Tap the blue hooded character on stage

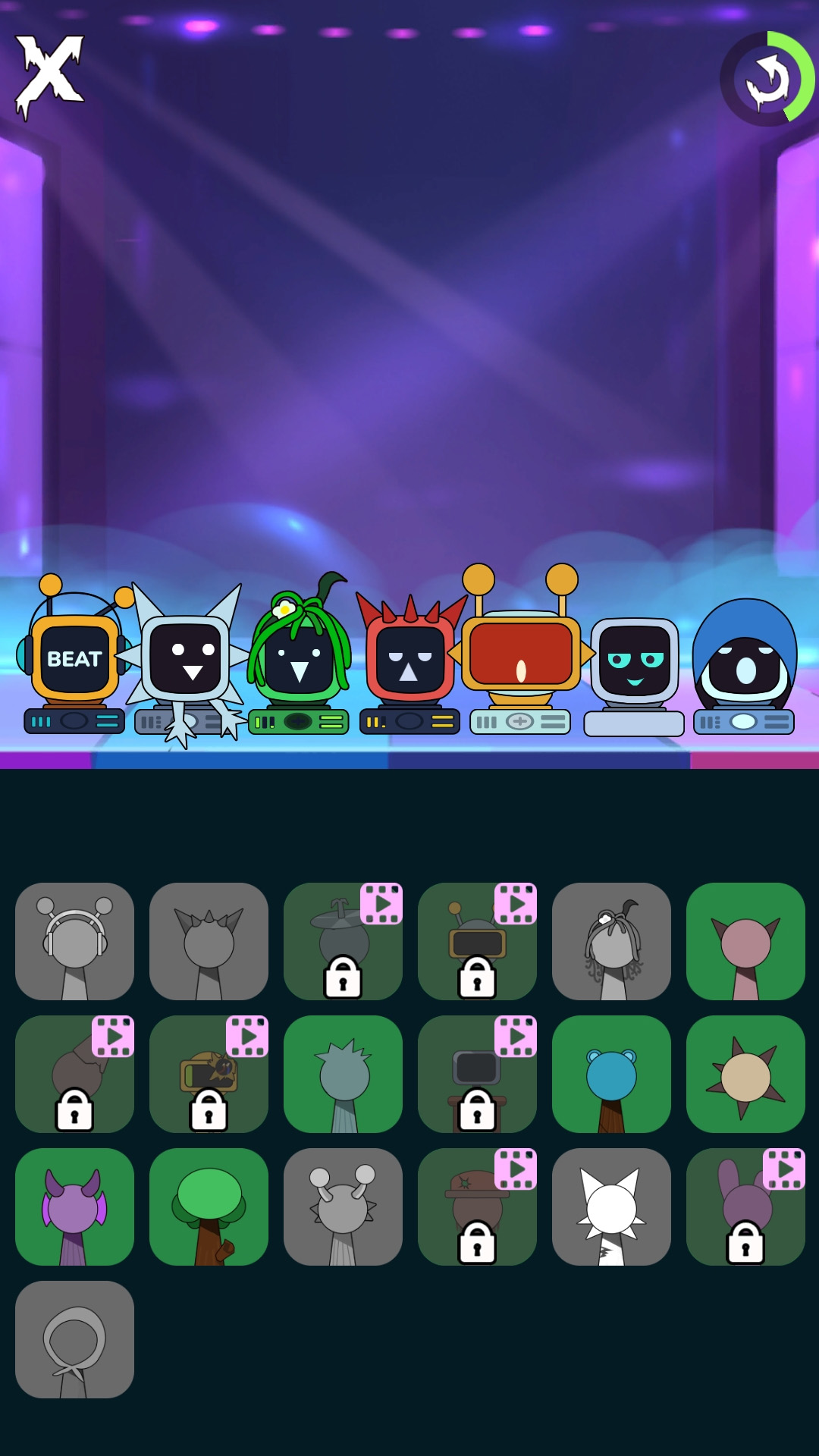click(744, 664)
